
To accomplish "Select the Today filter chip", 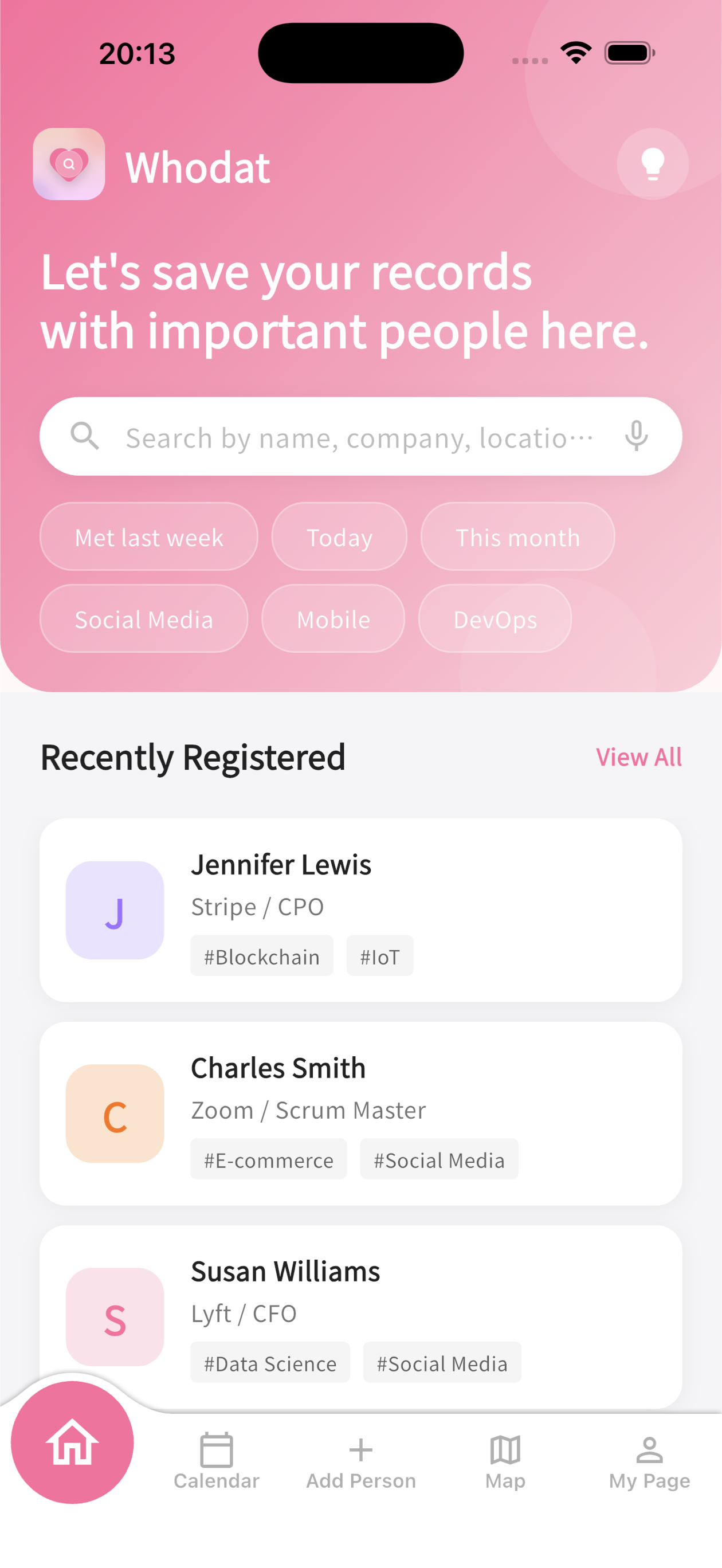I will 339,537.
